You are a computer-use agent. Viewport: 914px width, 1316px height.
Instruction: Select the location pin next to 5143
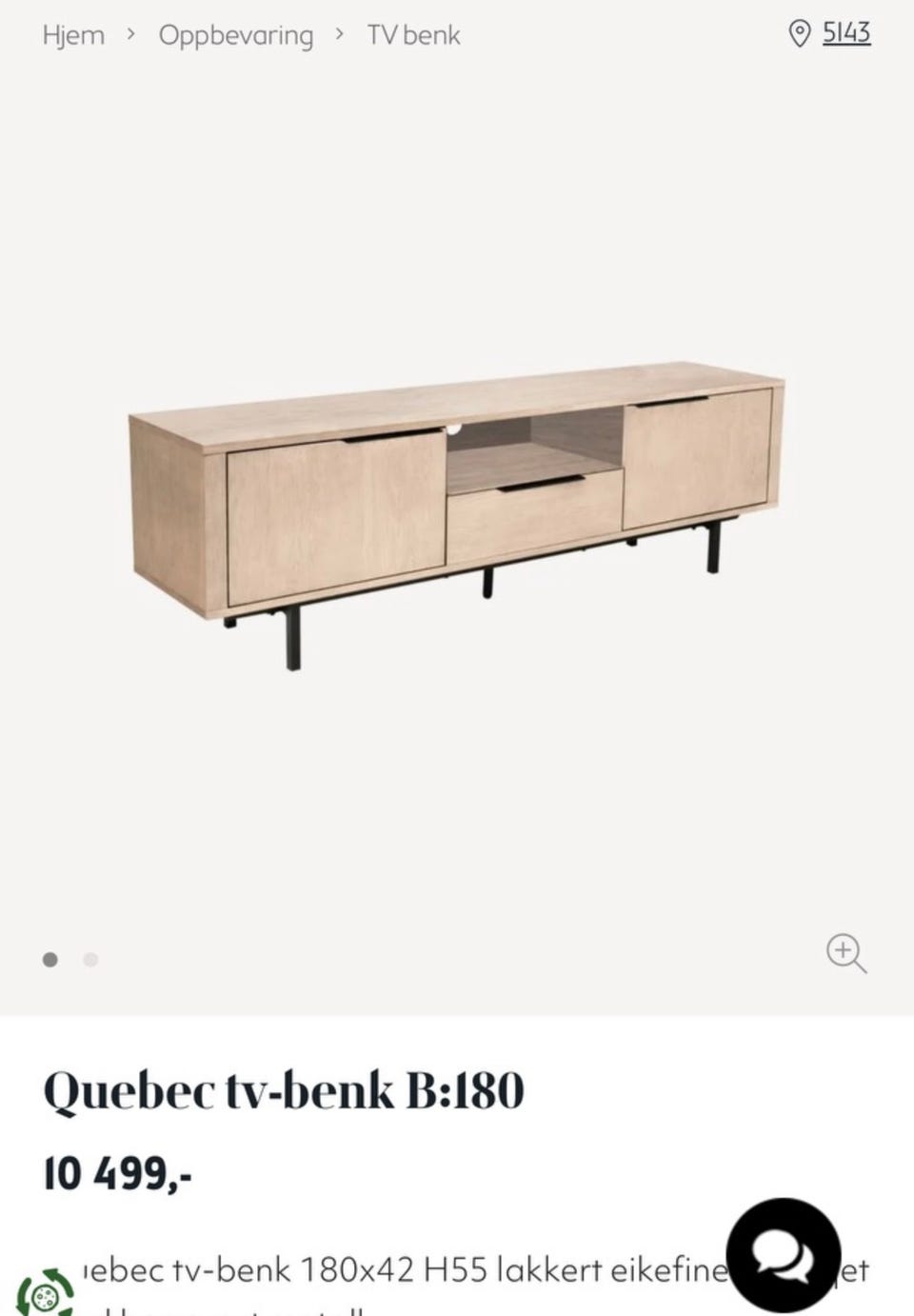click(798, 33)
